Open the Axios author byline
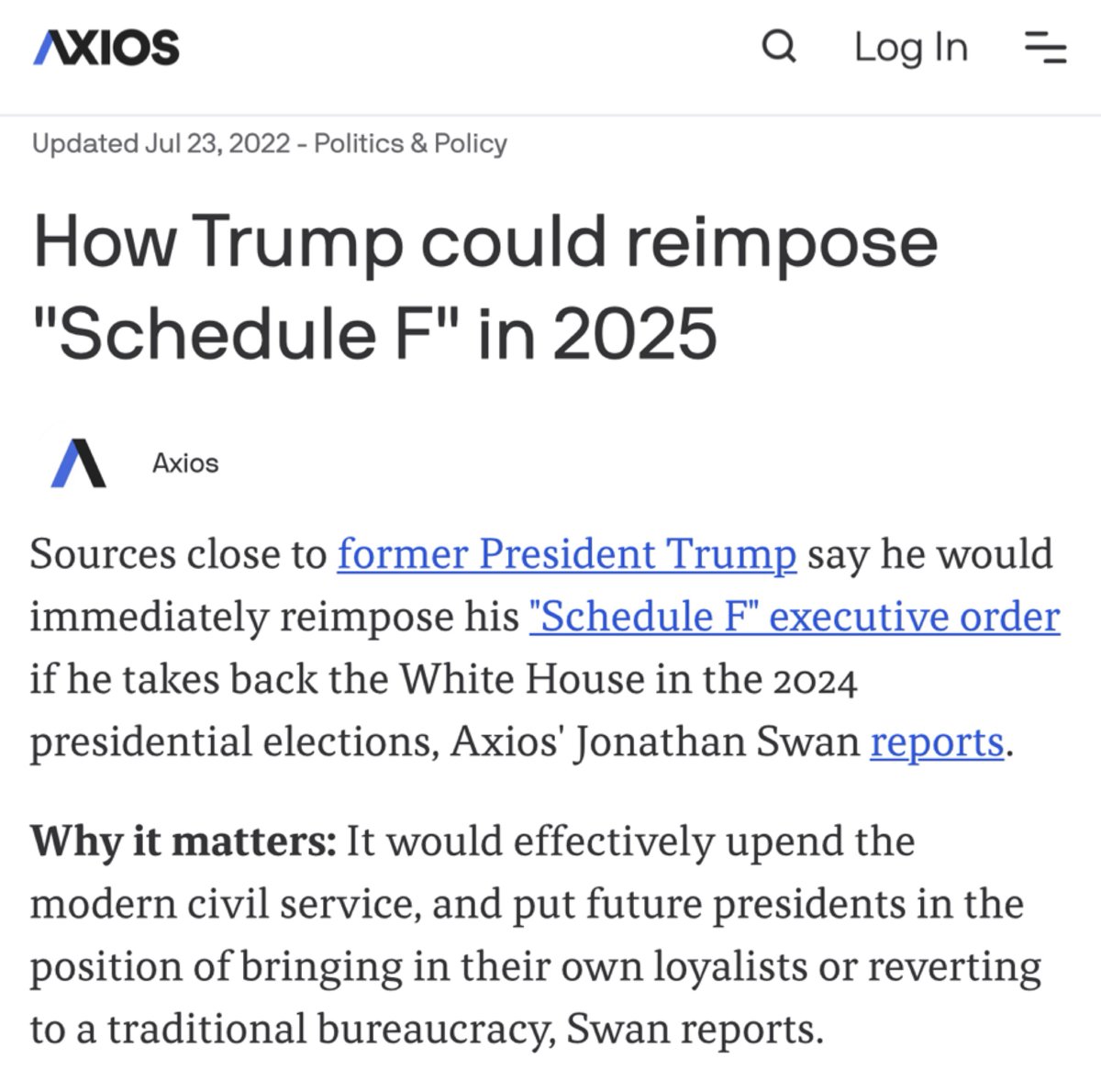The height and width of the screenshot is (1092, 1101). pos(185,462)
